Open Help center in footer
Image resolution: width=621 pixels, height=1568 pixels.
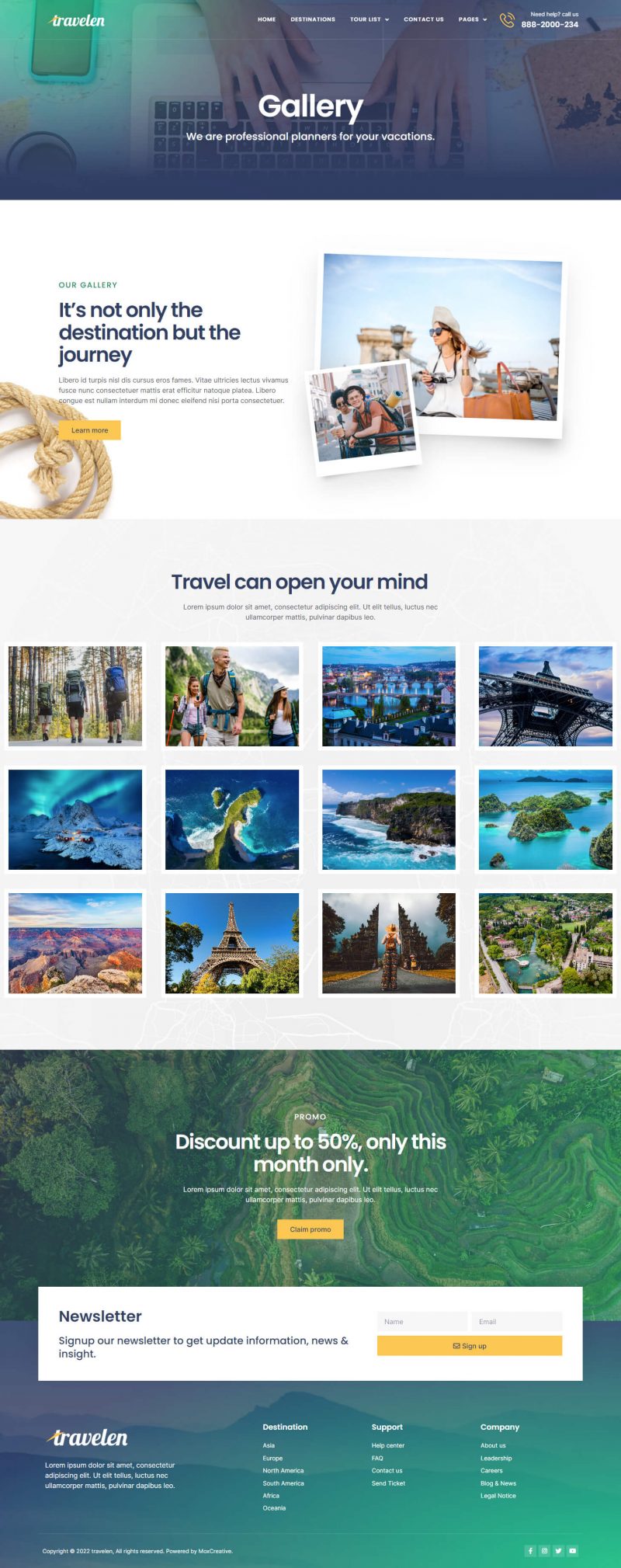[x=387, y=1445]
